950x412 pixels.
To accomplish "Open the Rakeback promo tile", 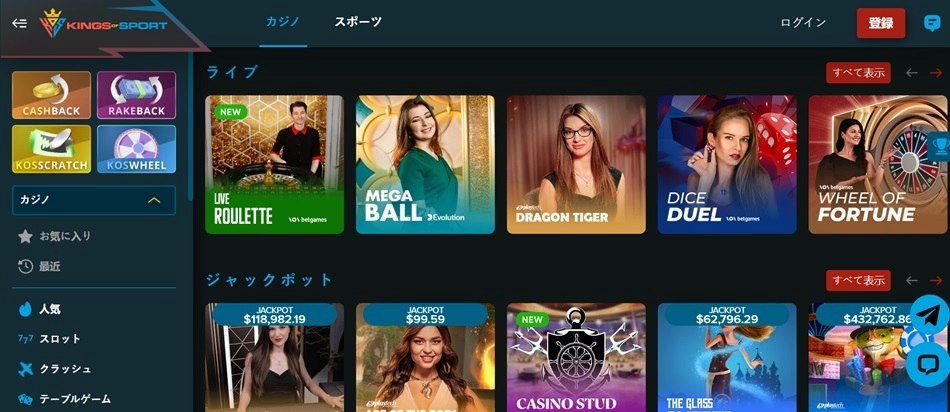I will 136,95.
